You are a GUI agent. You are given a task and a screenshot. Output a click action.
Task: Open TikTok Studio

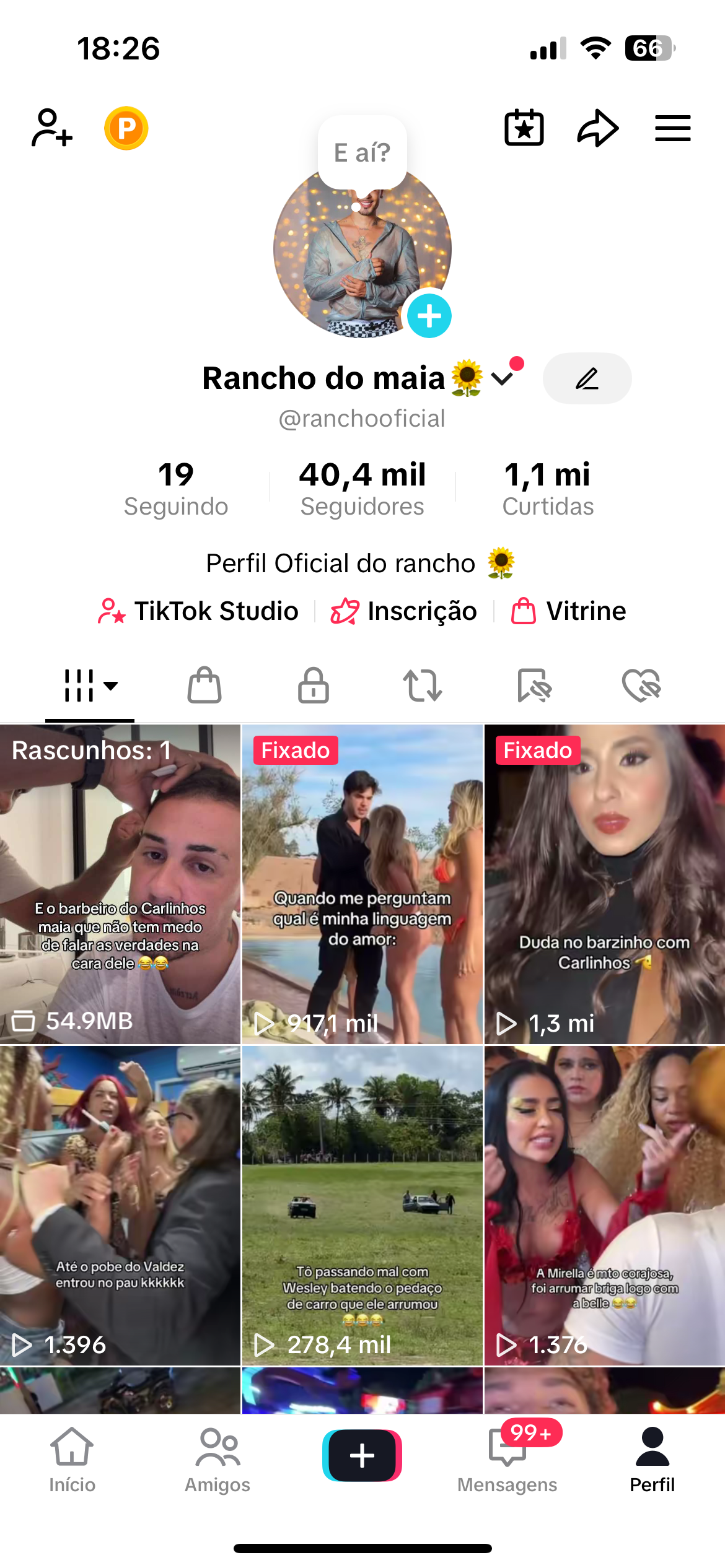point(199,611)
